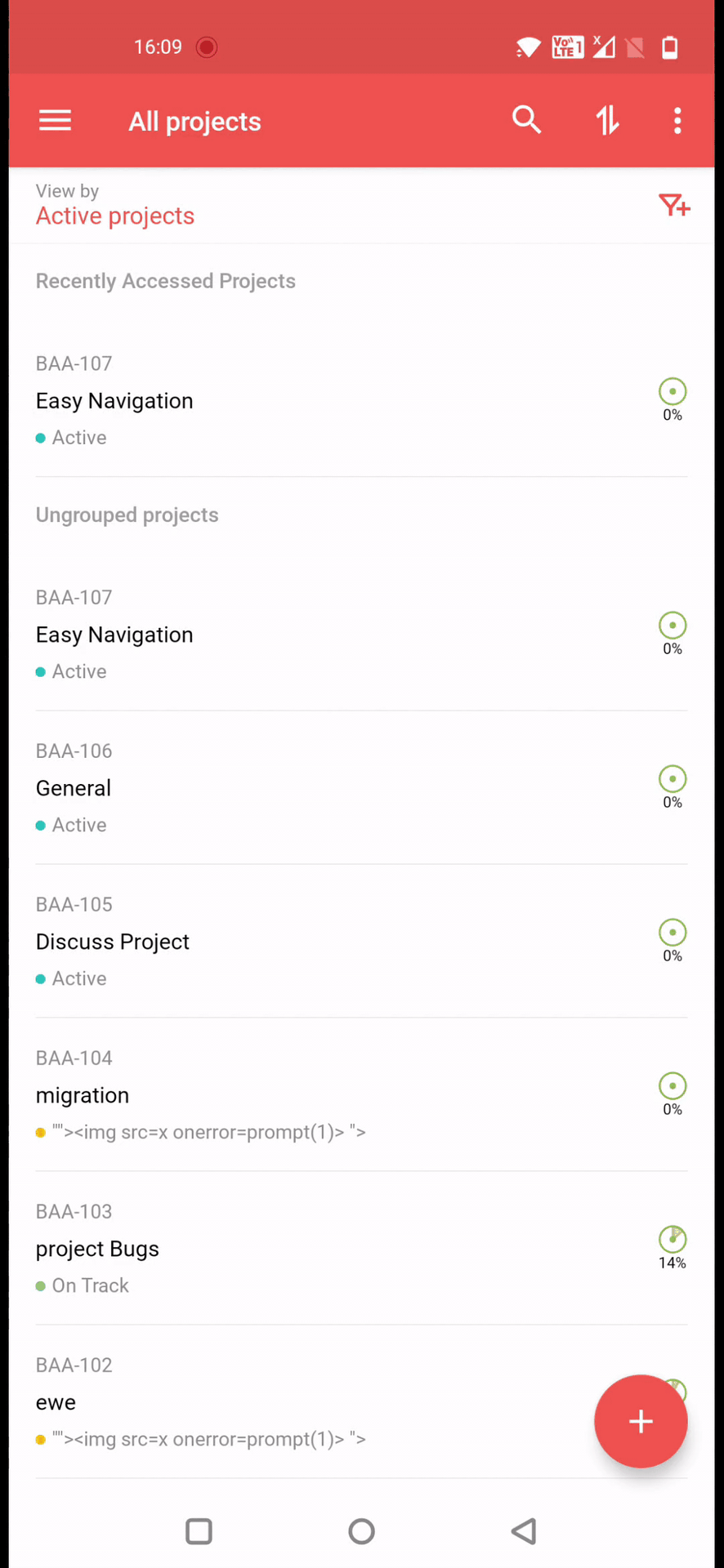The width and height of the screenshot is (724, 1568).
Task: Open the navigation drawer menu
Action: (56, 121)
